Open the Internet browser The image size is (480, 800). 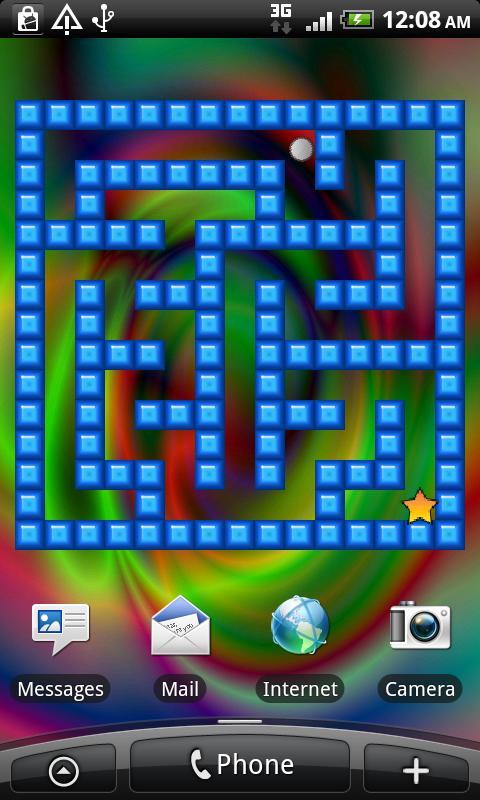[300, 648]
